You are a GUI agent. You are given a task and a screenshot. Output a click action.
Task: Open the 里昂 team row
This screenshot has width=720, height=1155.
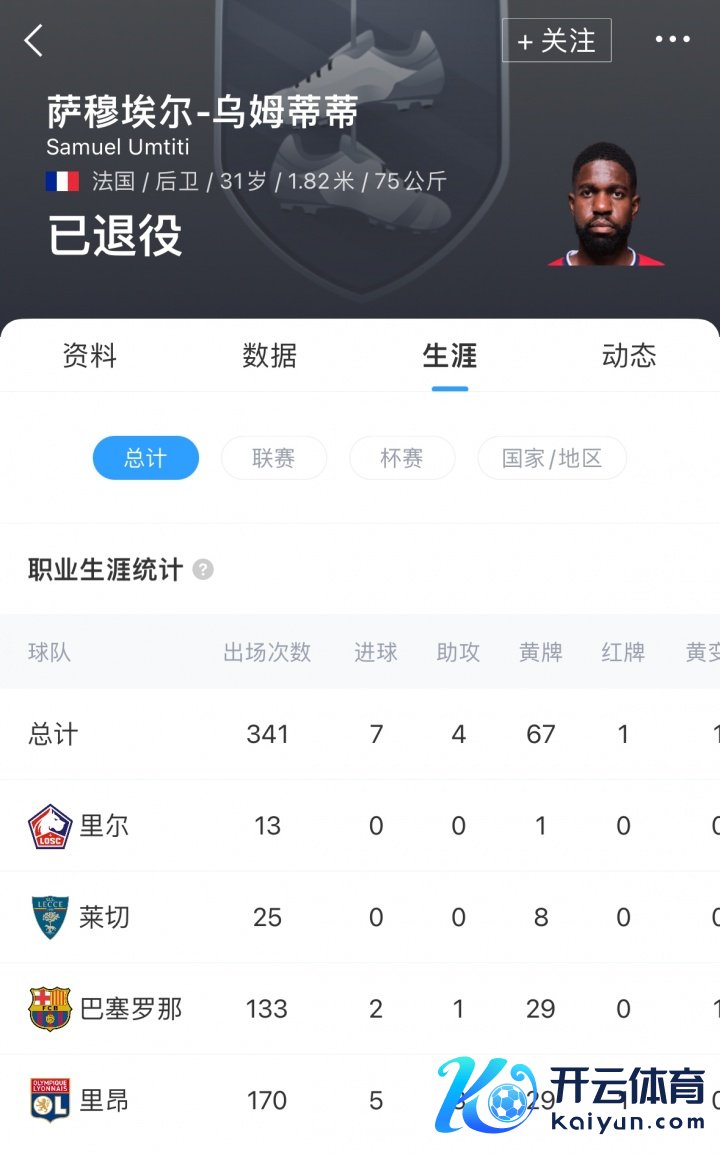pos(104,1100)
